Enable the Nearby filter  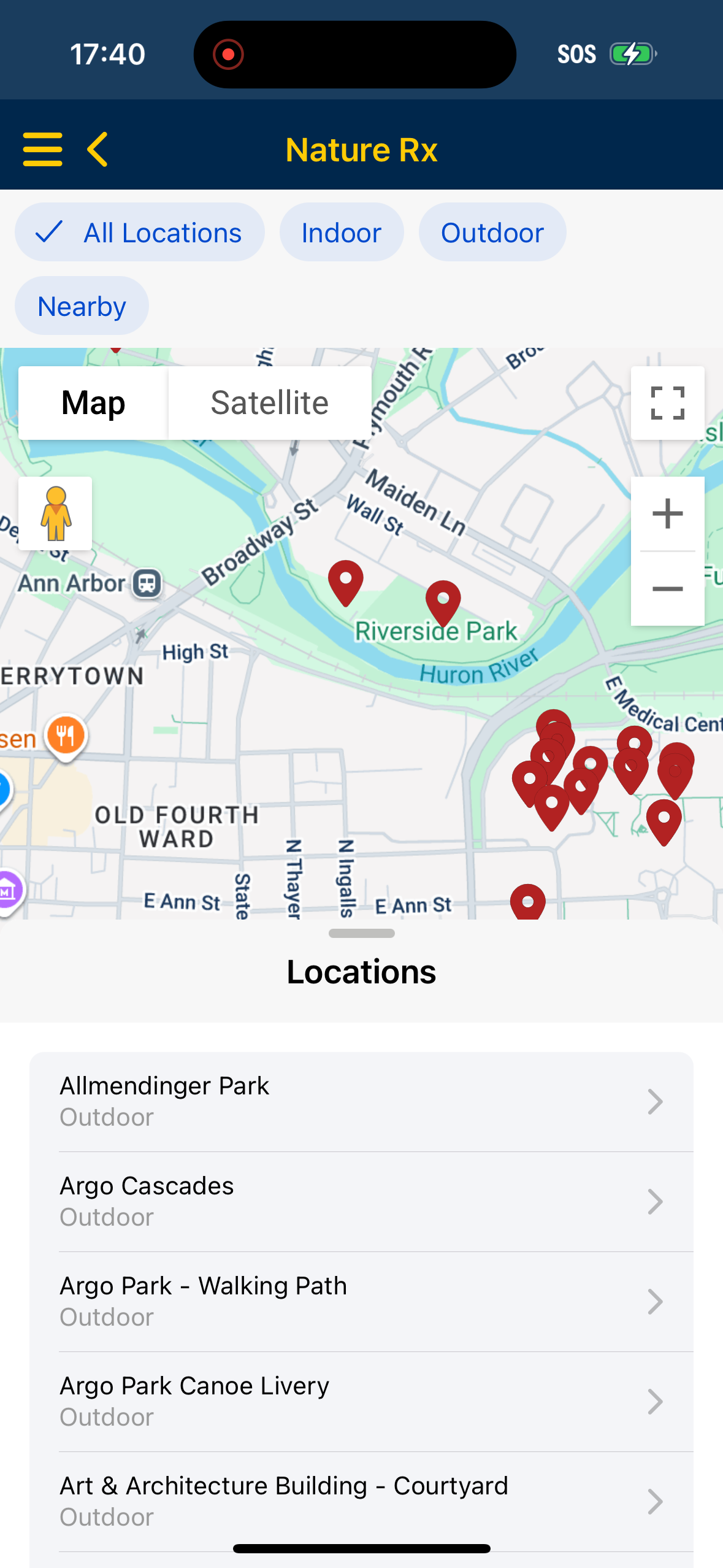[81, 305]
